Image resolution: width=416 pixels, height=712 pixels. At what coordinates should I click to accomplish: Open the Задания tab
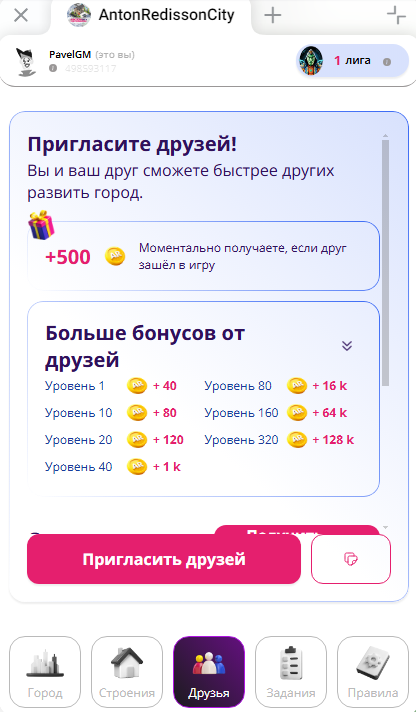click(x=291, y=672)
